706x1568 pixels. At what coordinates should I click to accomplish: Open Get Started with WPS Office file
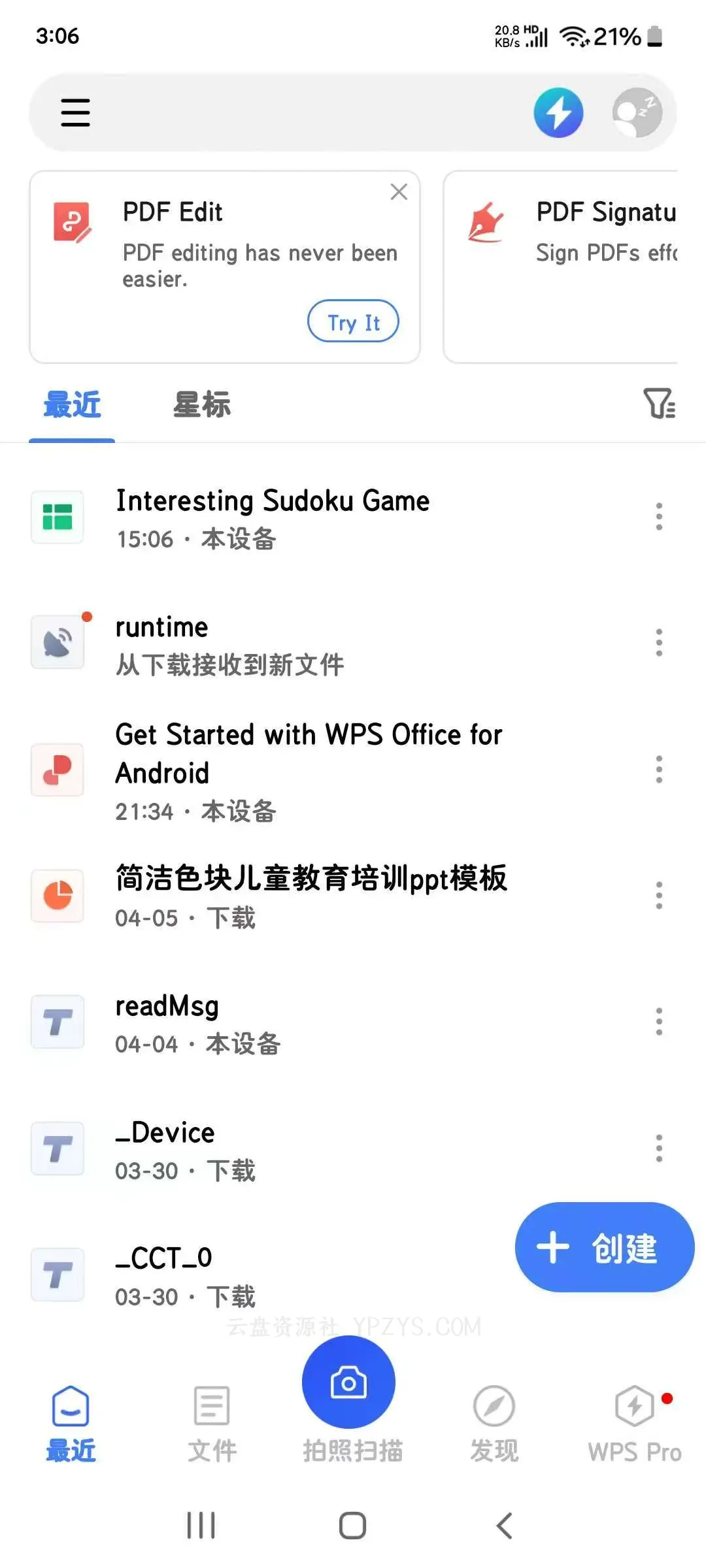pos(309,770)
